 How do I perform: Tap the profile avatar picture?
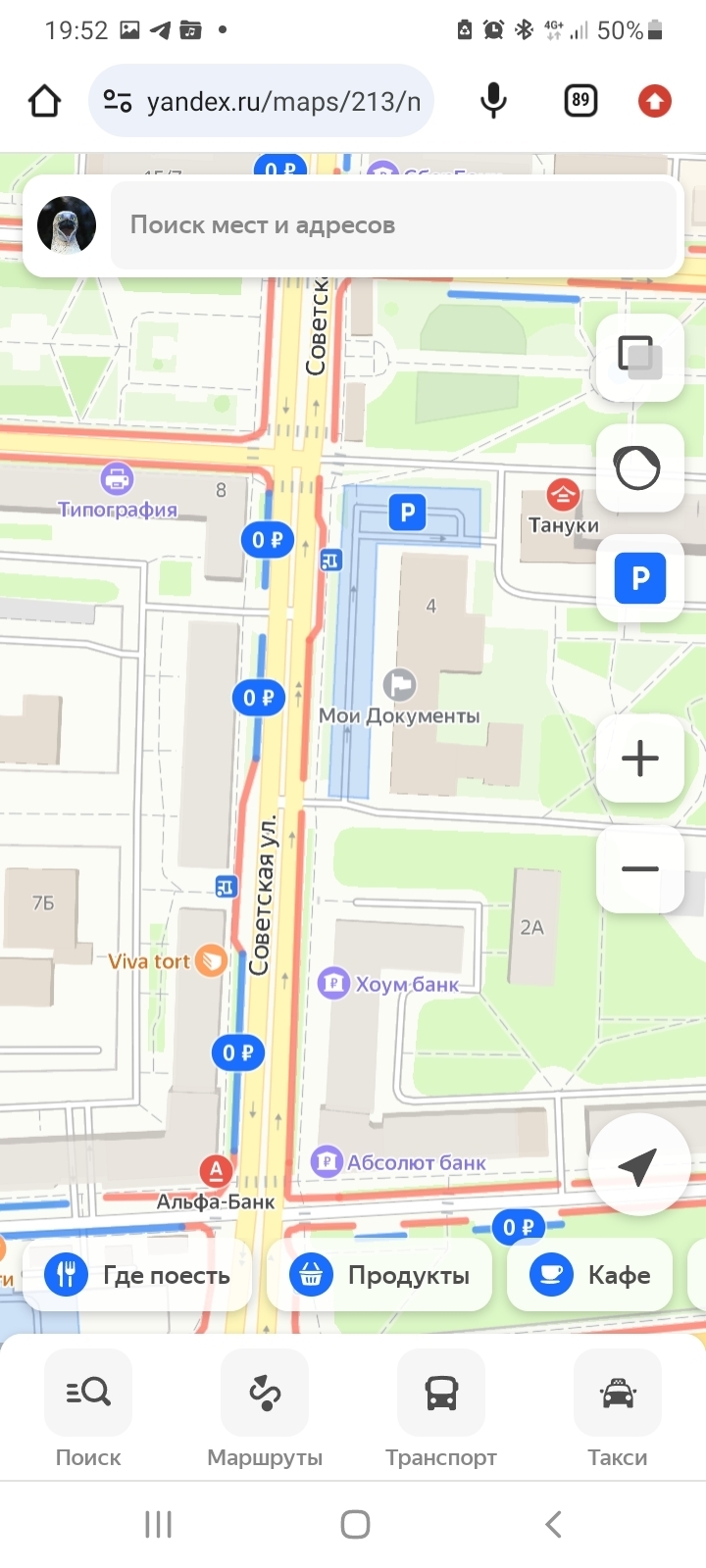[67, 224]
